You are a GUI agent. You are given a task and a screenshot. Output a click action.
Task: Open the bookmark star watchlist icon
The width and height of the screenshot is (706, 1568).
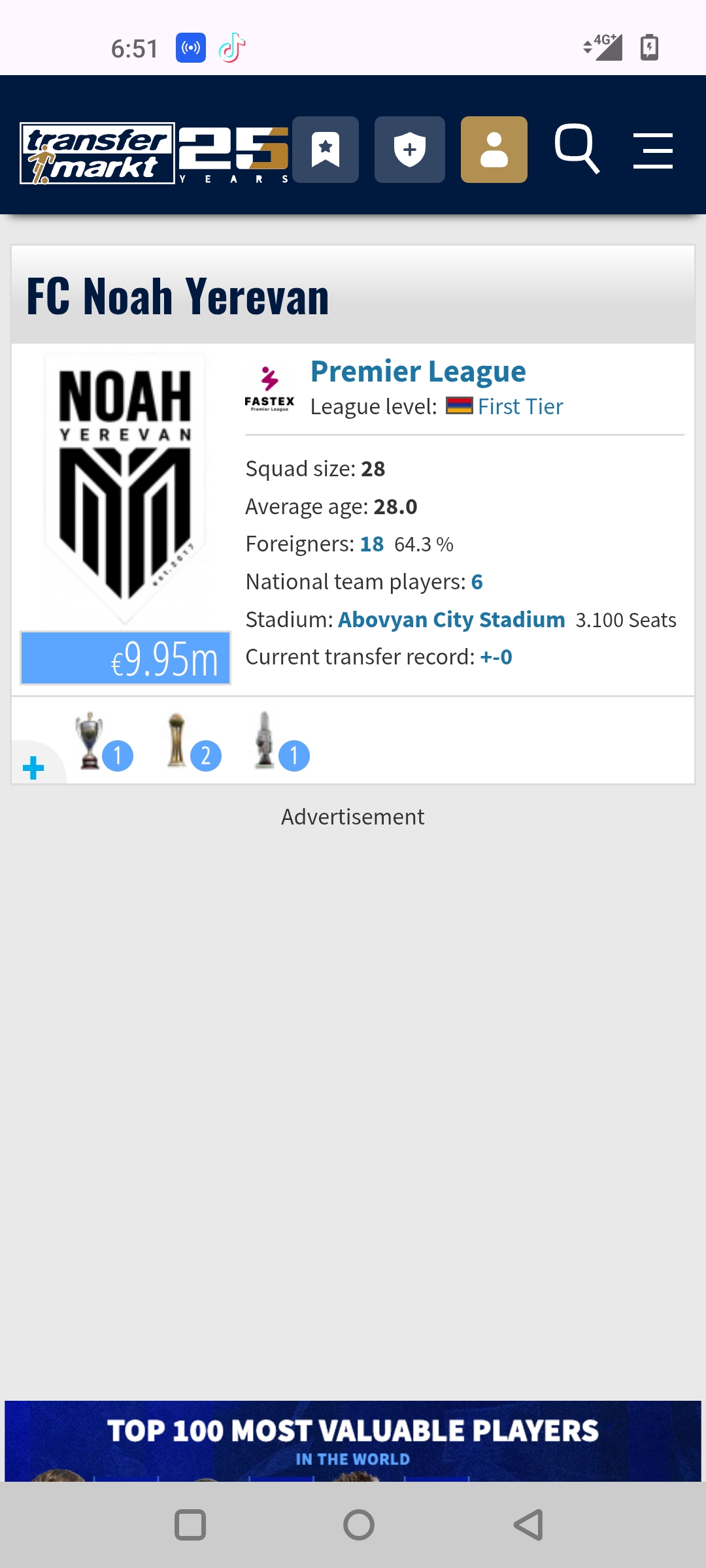(x=326, y=150)
